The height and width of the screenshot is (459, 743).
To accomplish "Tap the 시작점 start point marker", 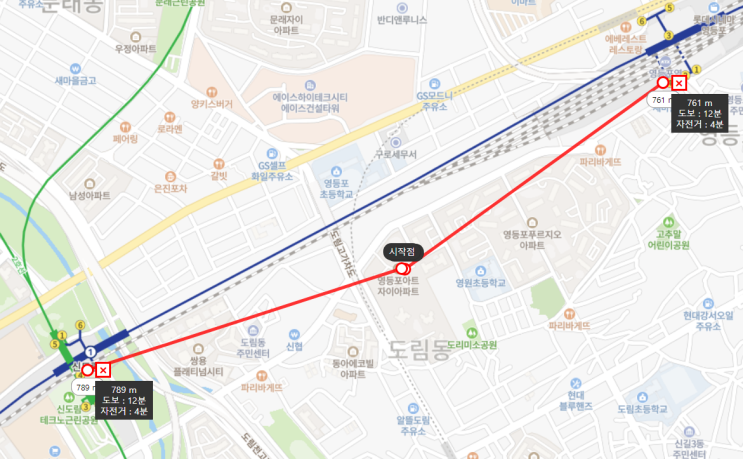I will [403, 269].
